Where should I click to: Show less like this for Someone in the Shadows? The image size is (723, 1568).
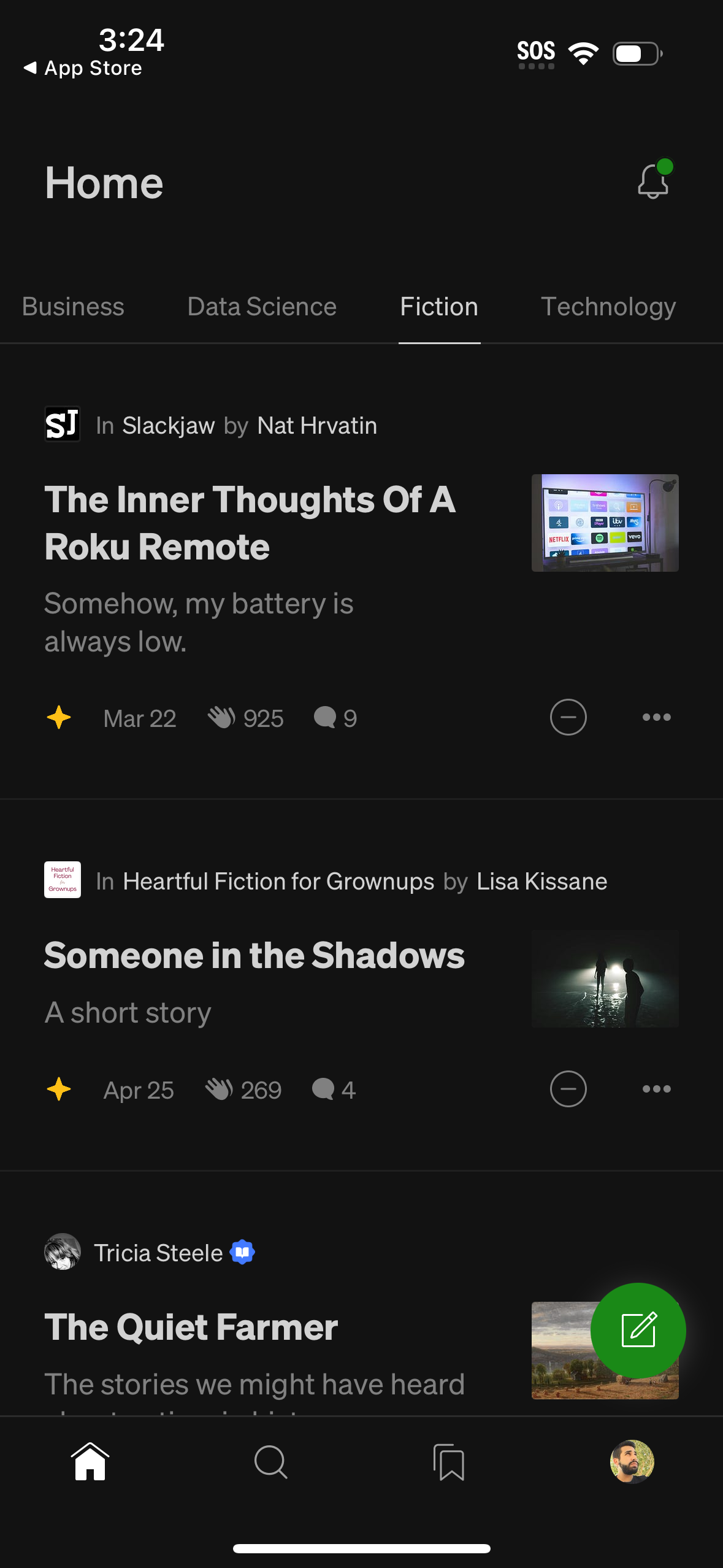pyautogui.click(x=568, y=1089)
